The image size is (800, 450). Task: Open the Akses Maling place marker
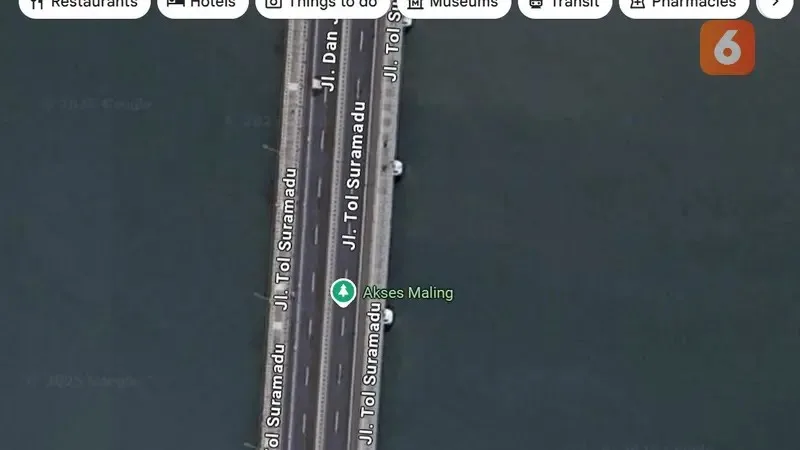343,292
